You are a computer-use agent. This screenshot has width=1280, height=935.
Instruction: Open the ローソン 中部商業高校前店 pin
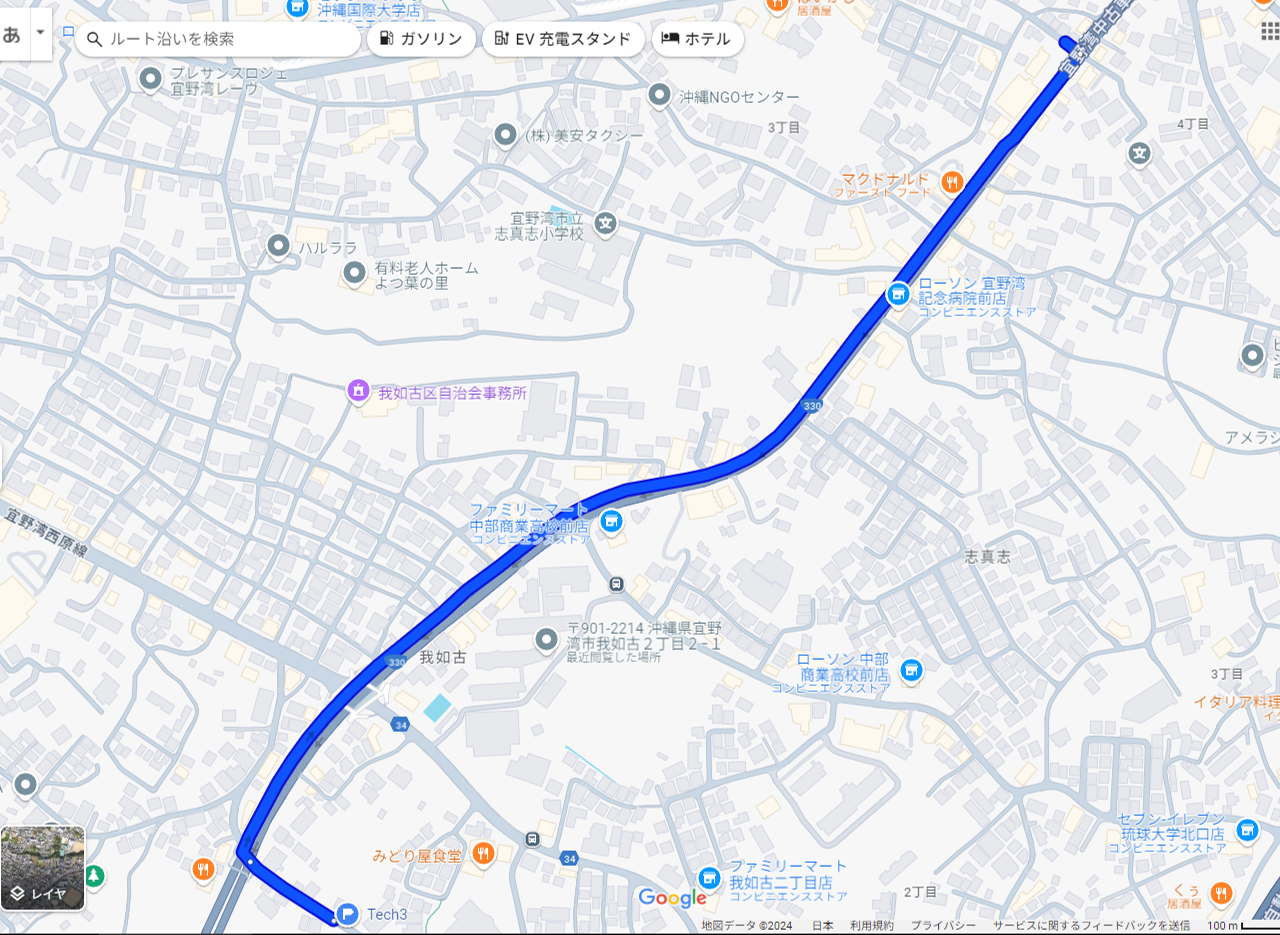(x=910, y=669)
